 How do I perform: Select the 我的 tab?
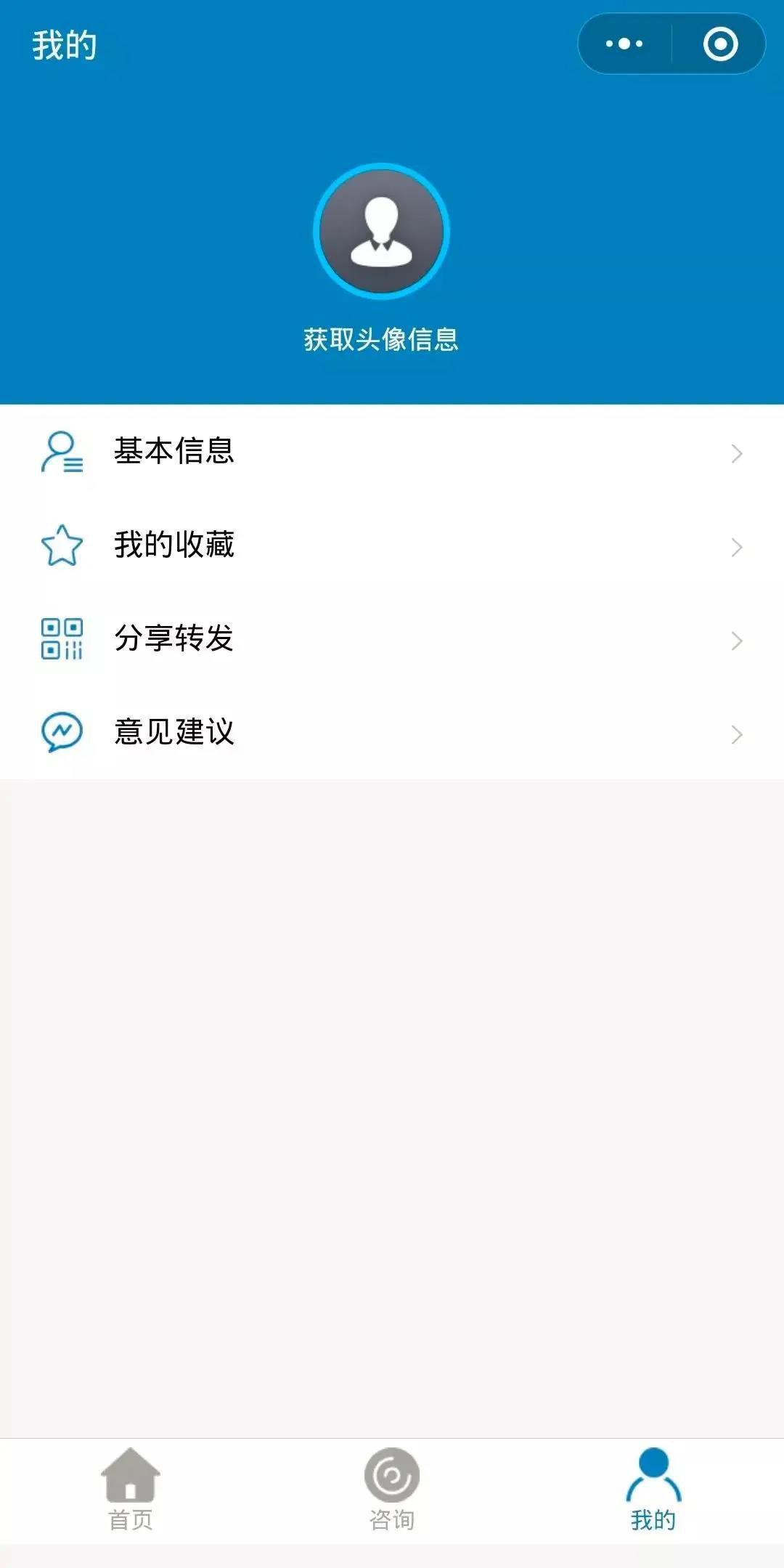653,1490
